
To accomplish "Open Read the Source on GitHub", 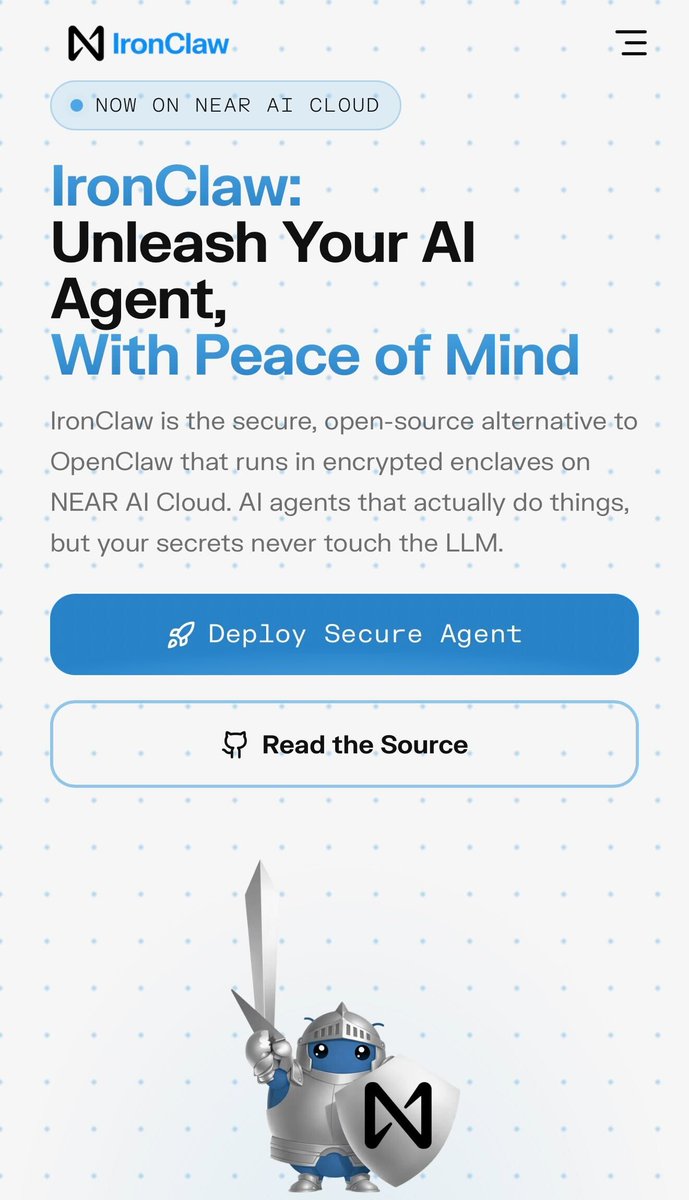I will (x=344, y=744).
